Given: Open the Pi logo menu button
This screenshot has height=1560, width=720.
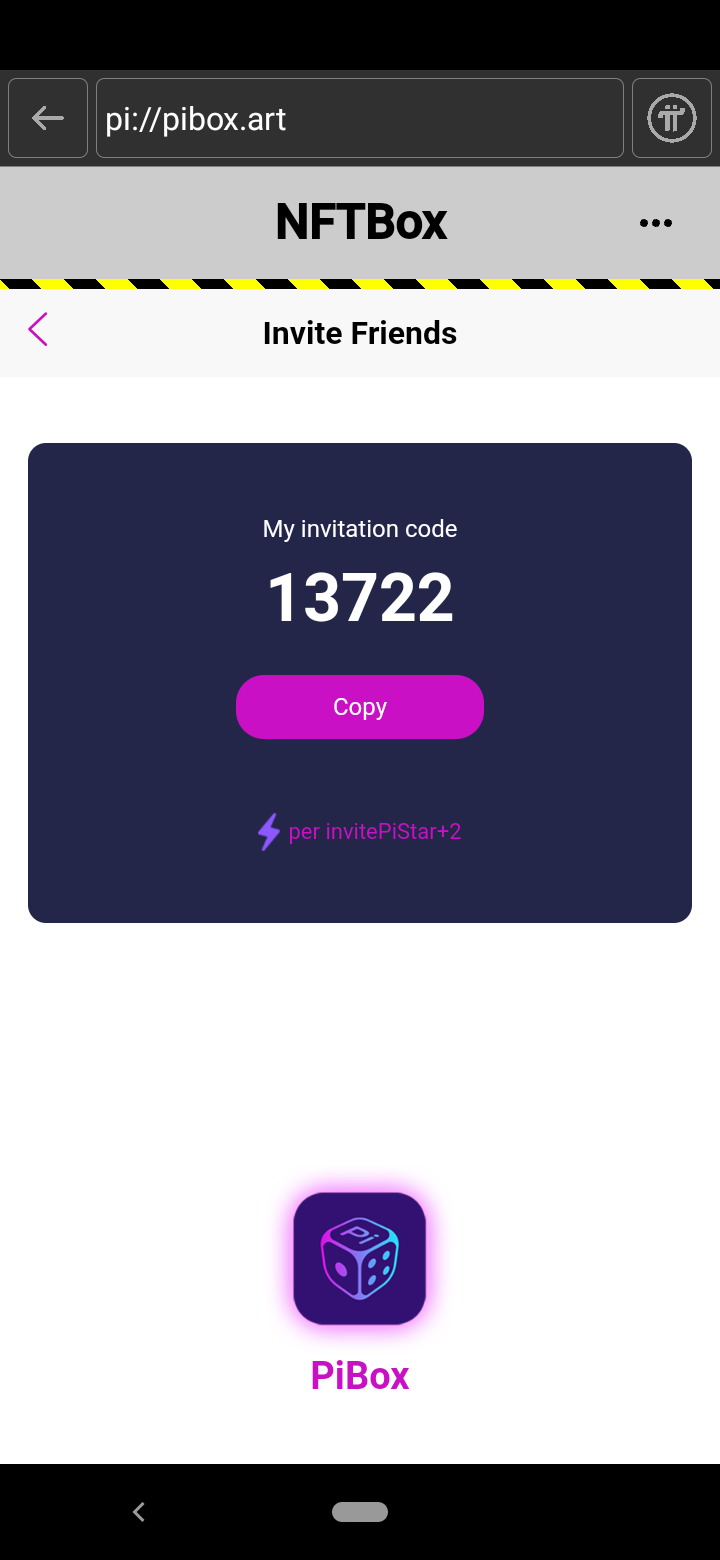Looking at the screenshot, I should (x=671, y=118).
